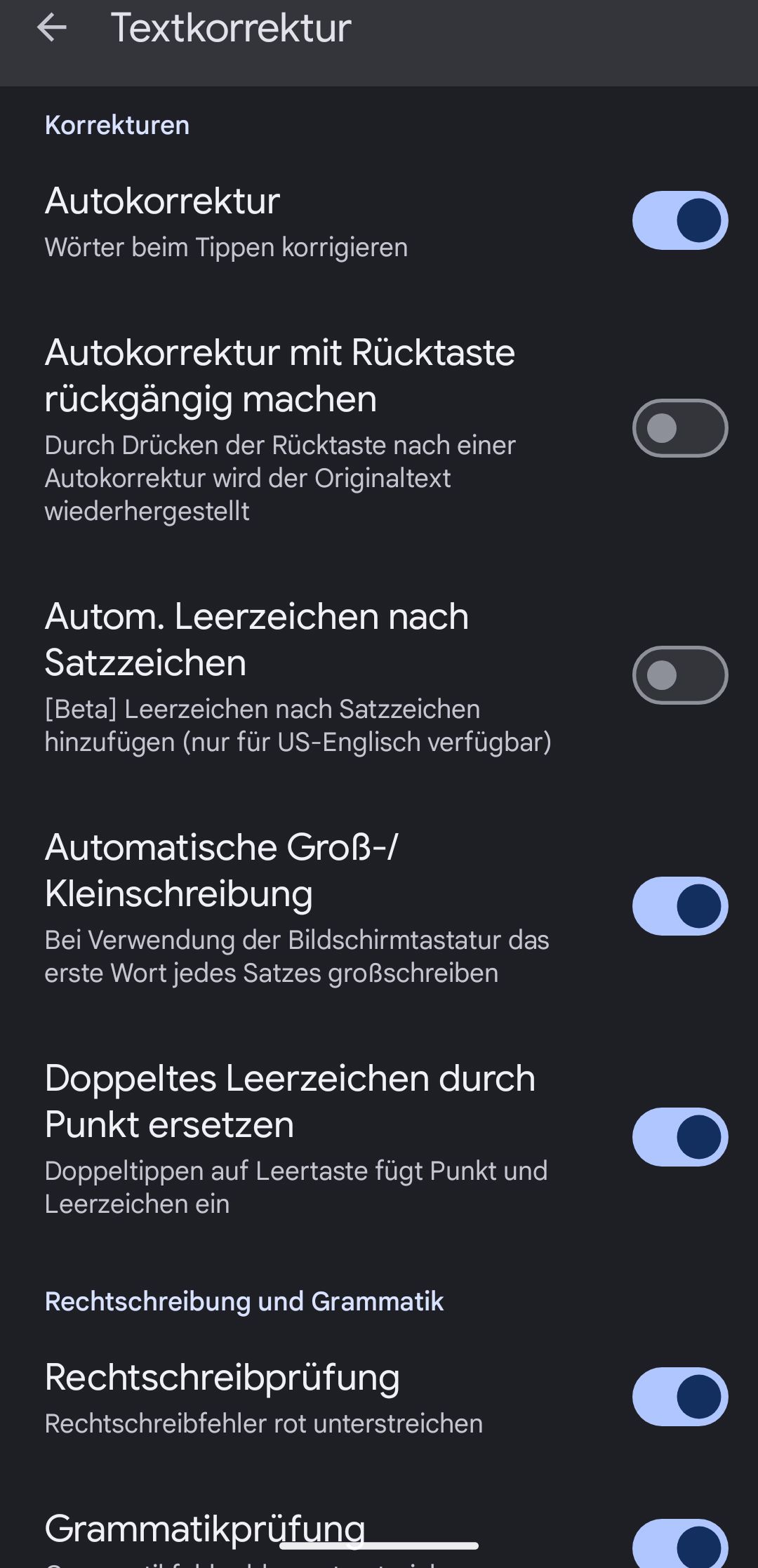The height and width of the screenshot is (1568, 758).
Task: Enable Autokorrektur mit Rücktaste rückgängig machen
Action: click(x=679, y=428)
